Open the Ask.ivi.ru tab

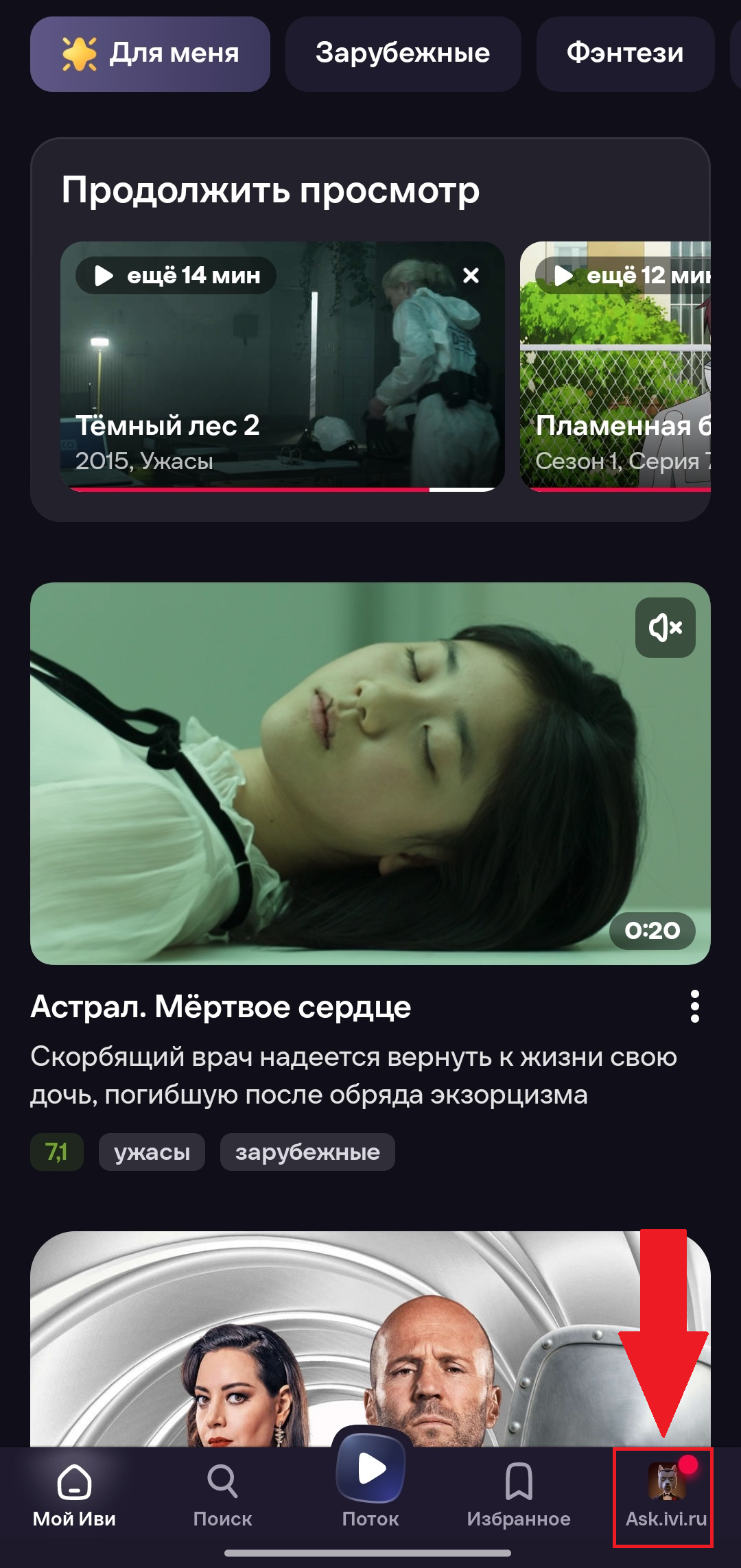(x=666, y=1497)
